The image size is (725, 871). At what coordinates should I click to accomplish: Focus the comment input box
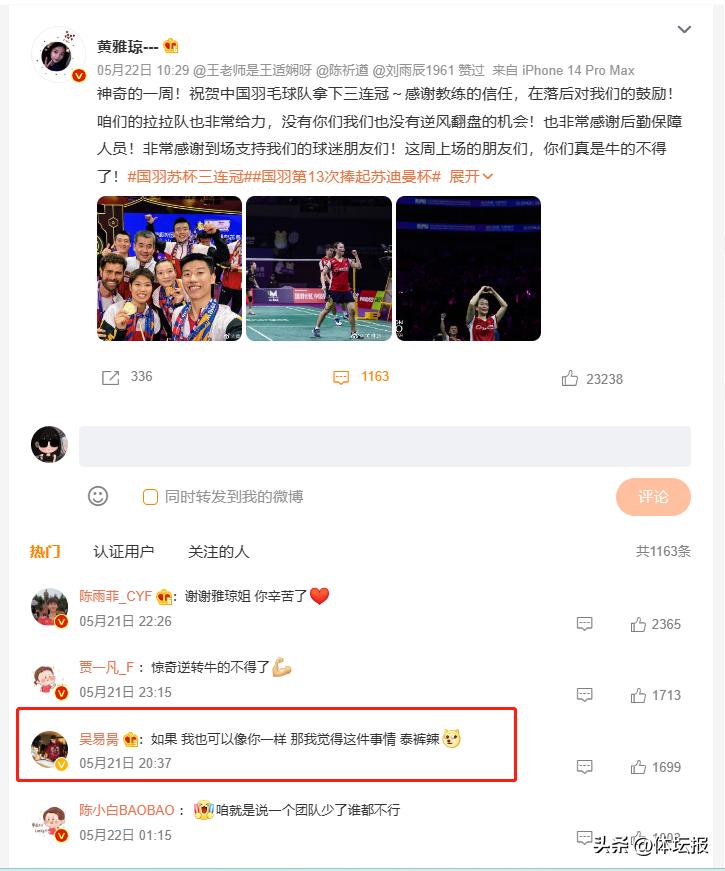pyautogui.click(x=384, y=446)
